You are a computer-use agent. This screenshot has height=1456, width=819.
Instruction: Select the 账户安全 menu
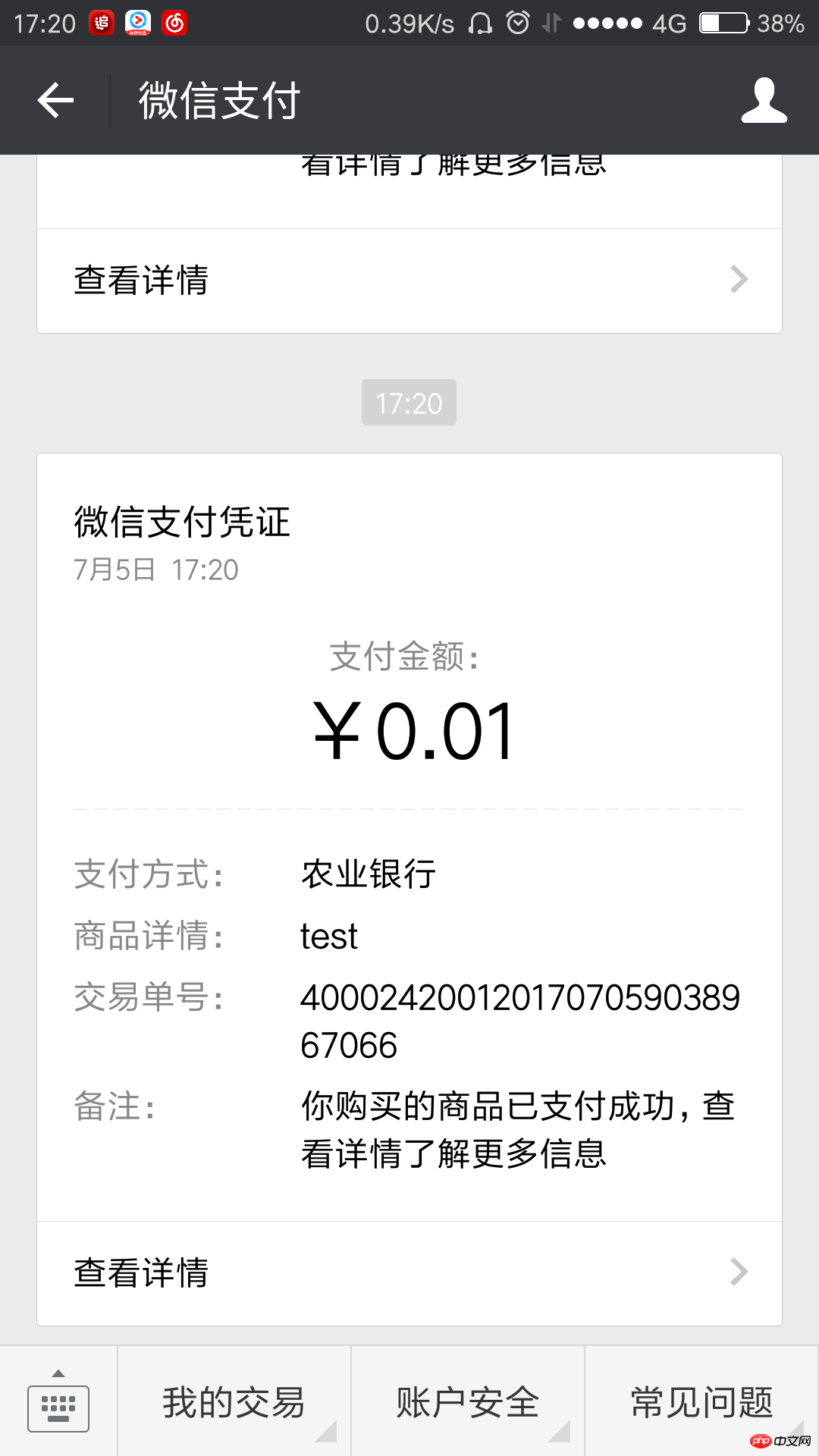[467, 1402]
